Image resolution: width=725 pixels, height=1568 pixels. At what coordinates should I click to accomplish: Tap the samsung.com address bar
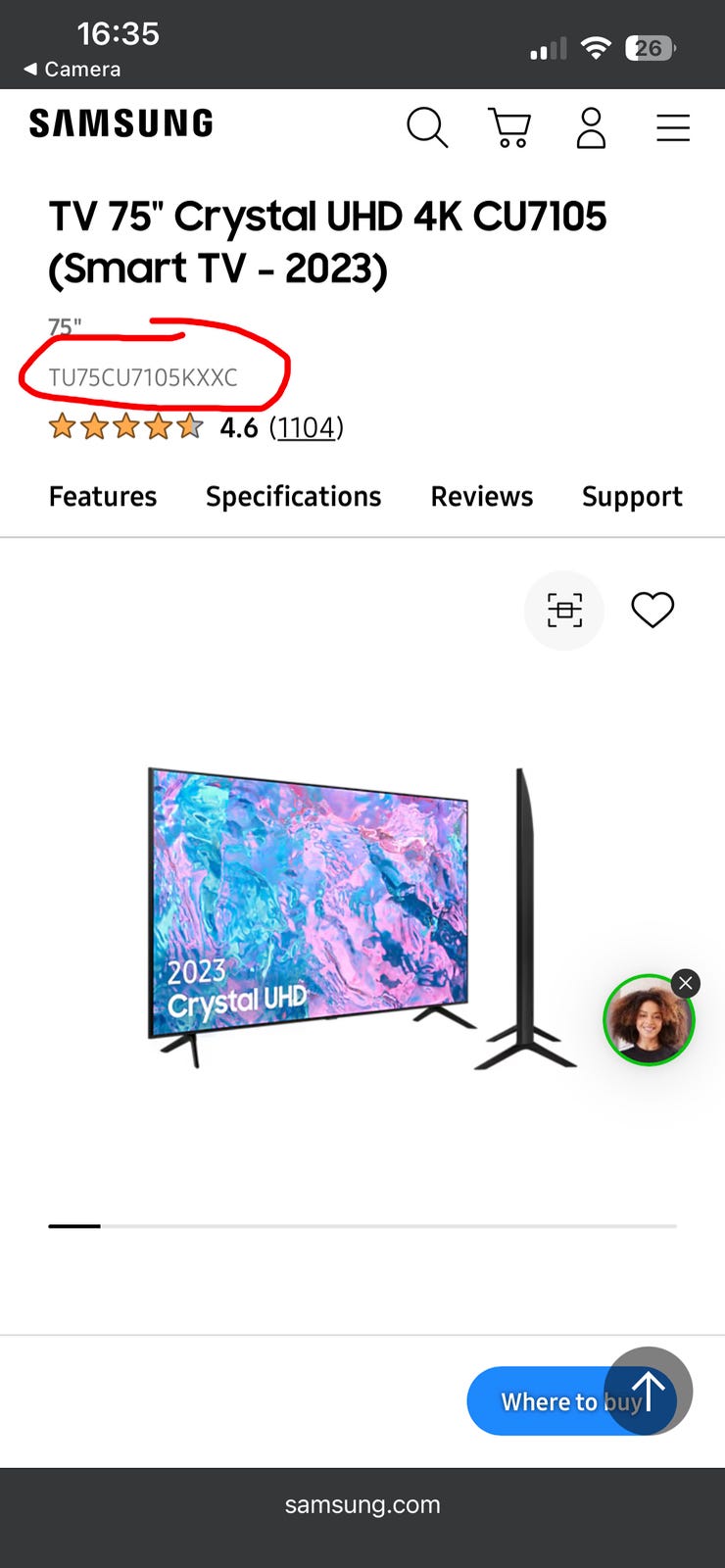pos(362,1505)
